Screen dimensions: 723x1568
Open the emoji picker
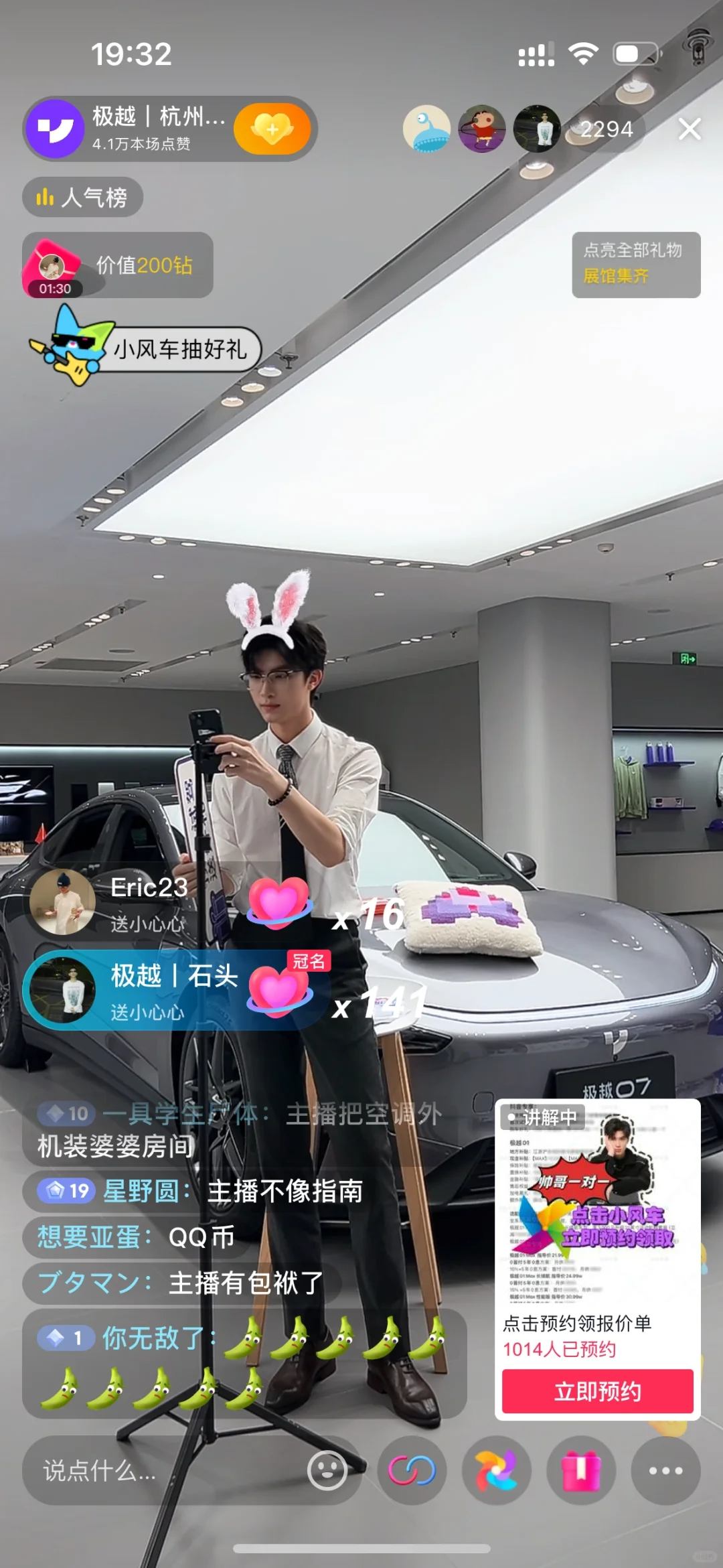point(327,1470)
